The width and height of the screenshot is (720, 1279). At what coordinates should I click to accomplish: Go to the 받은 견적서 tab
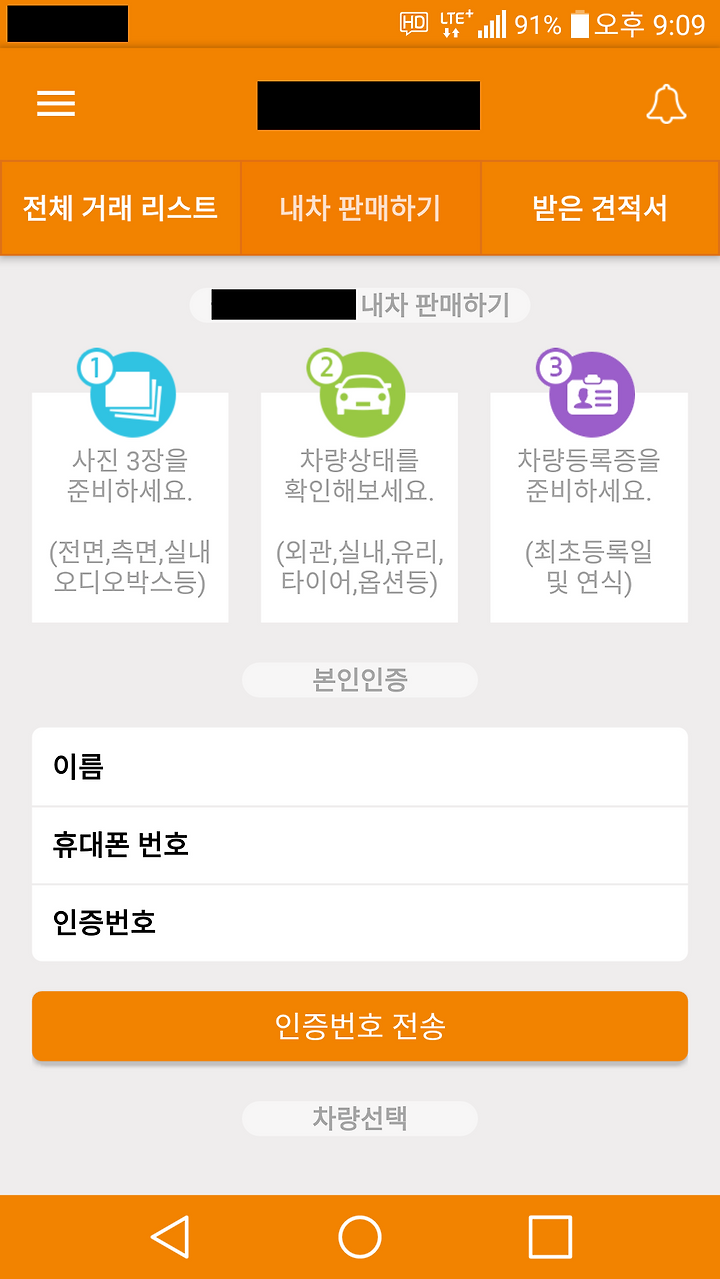[600, 208]
